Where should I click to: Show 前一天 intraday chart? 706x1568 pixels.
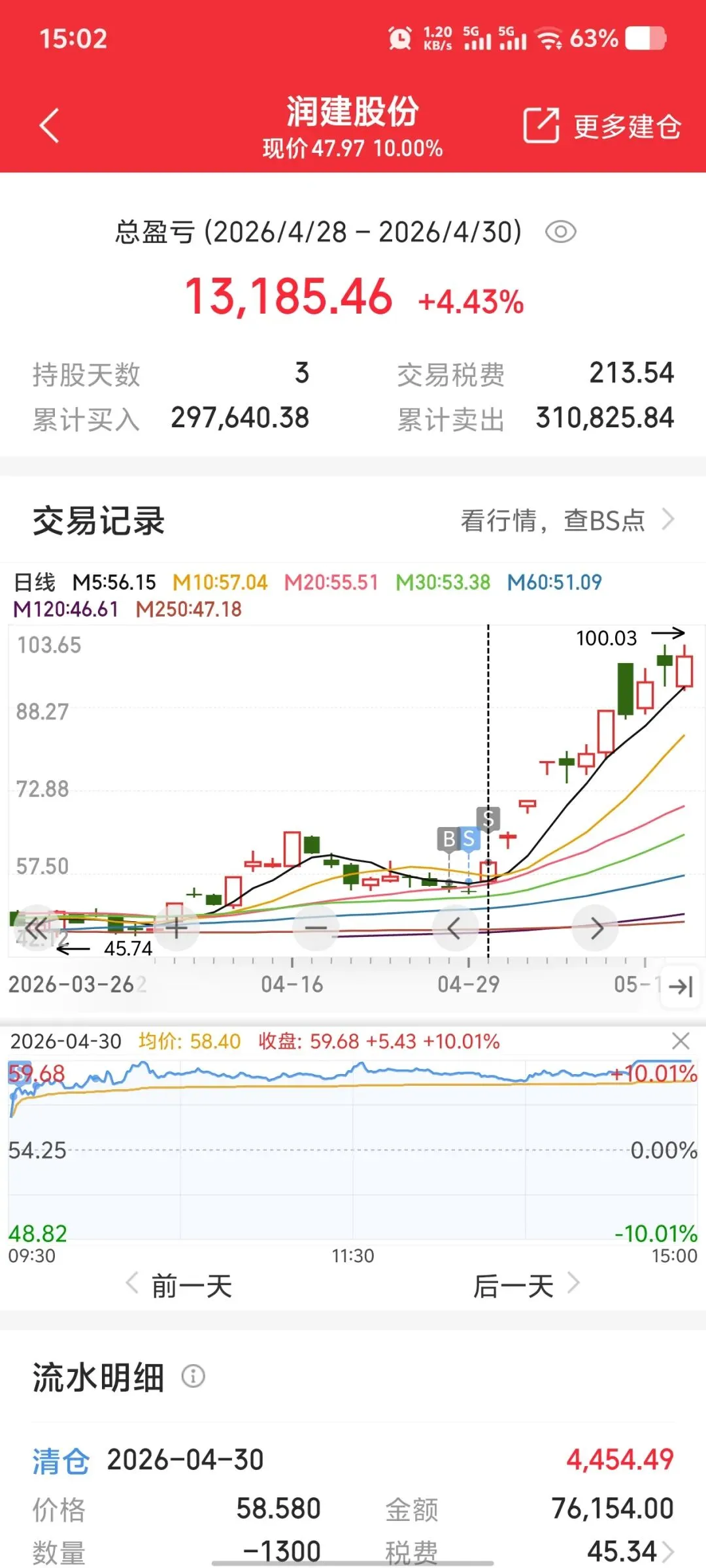pos(178,1286)
